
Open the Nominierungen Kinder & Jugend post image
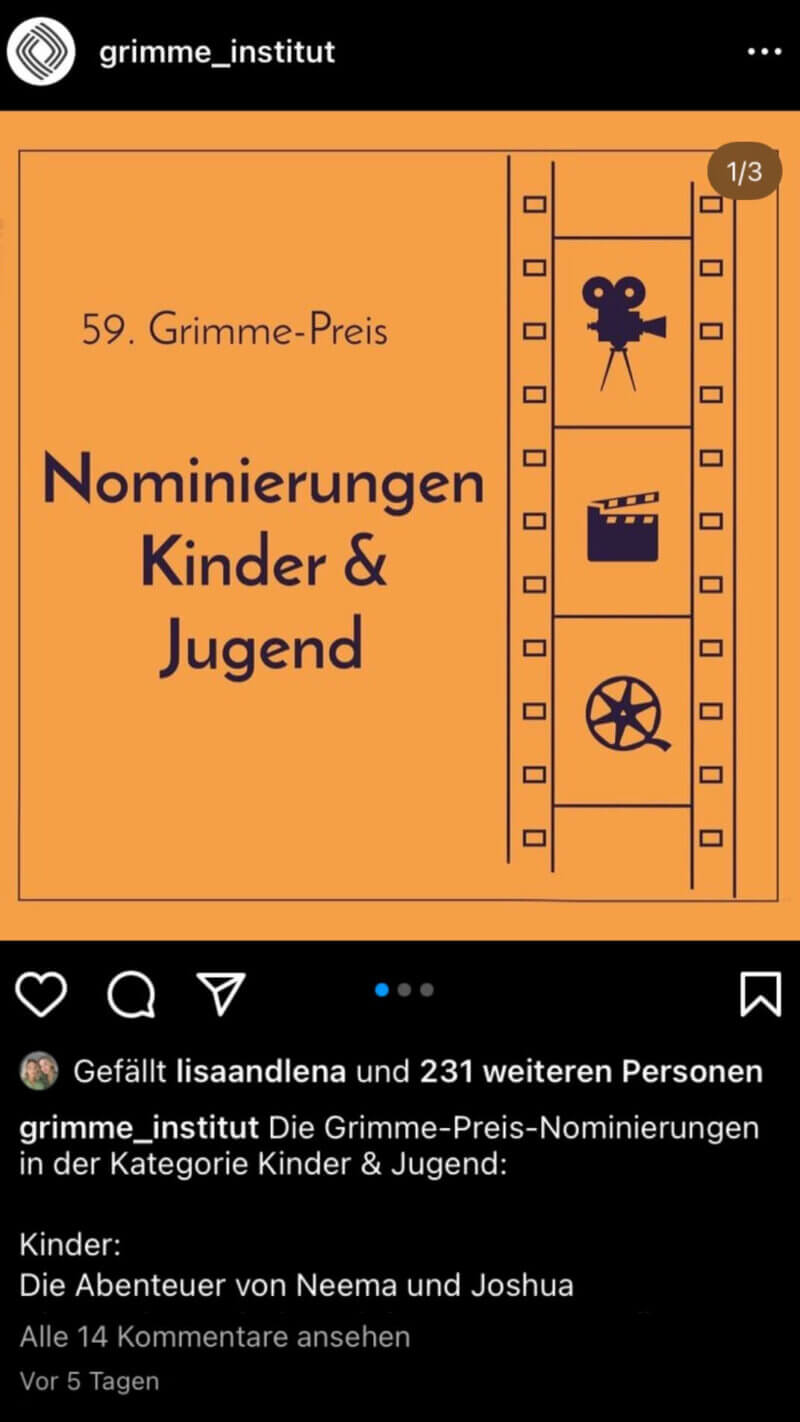click(400, 526)
